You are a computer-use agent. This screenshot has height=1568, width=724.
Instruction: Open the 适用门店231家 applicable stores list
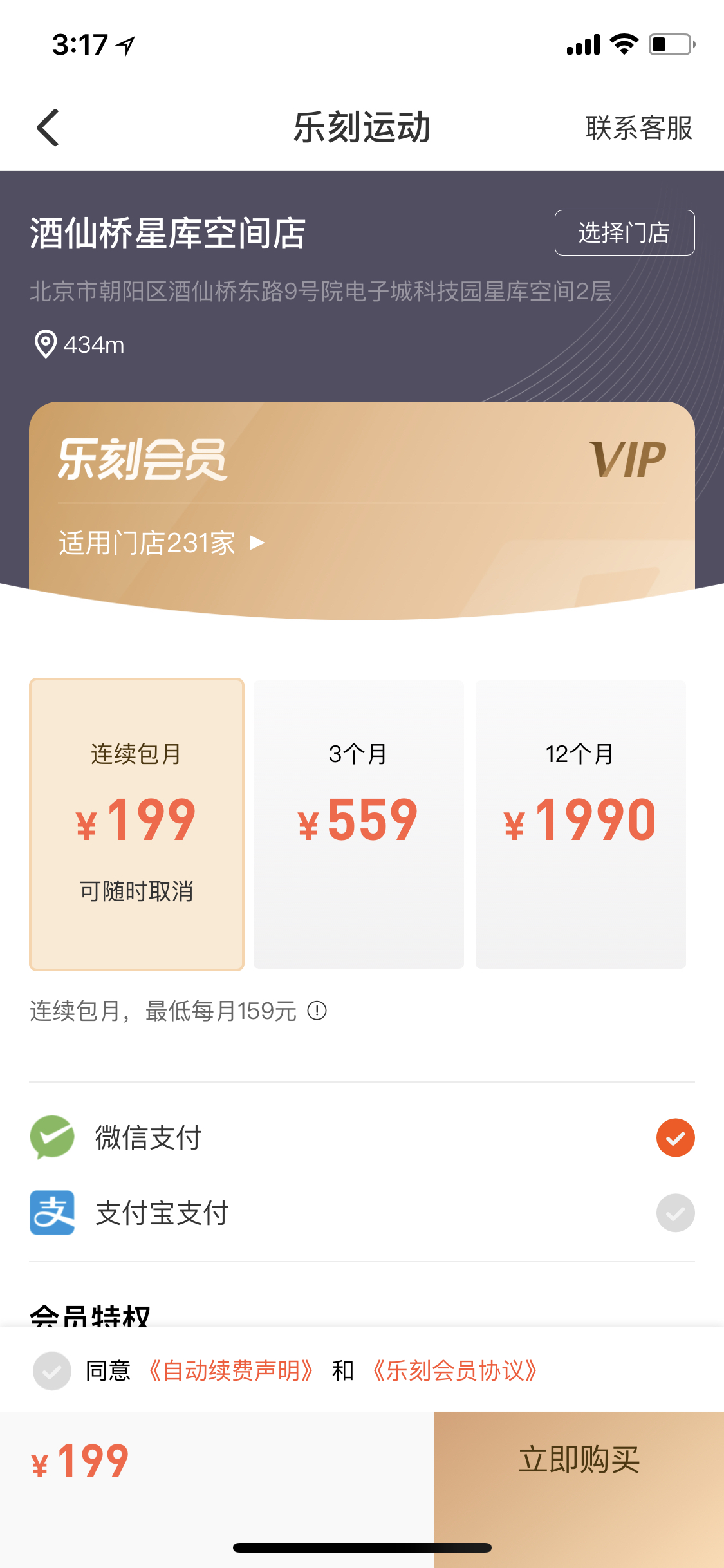tap(162, 543)
